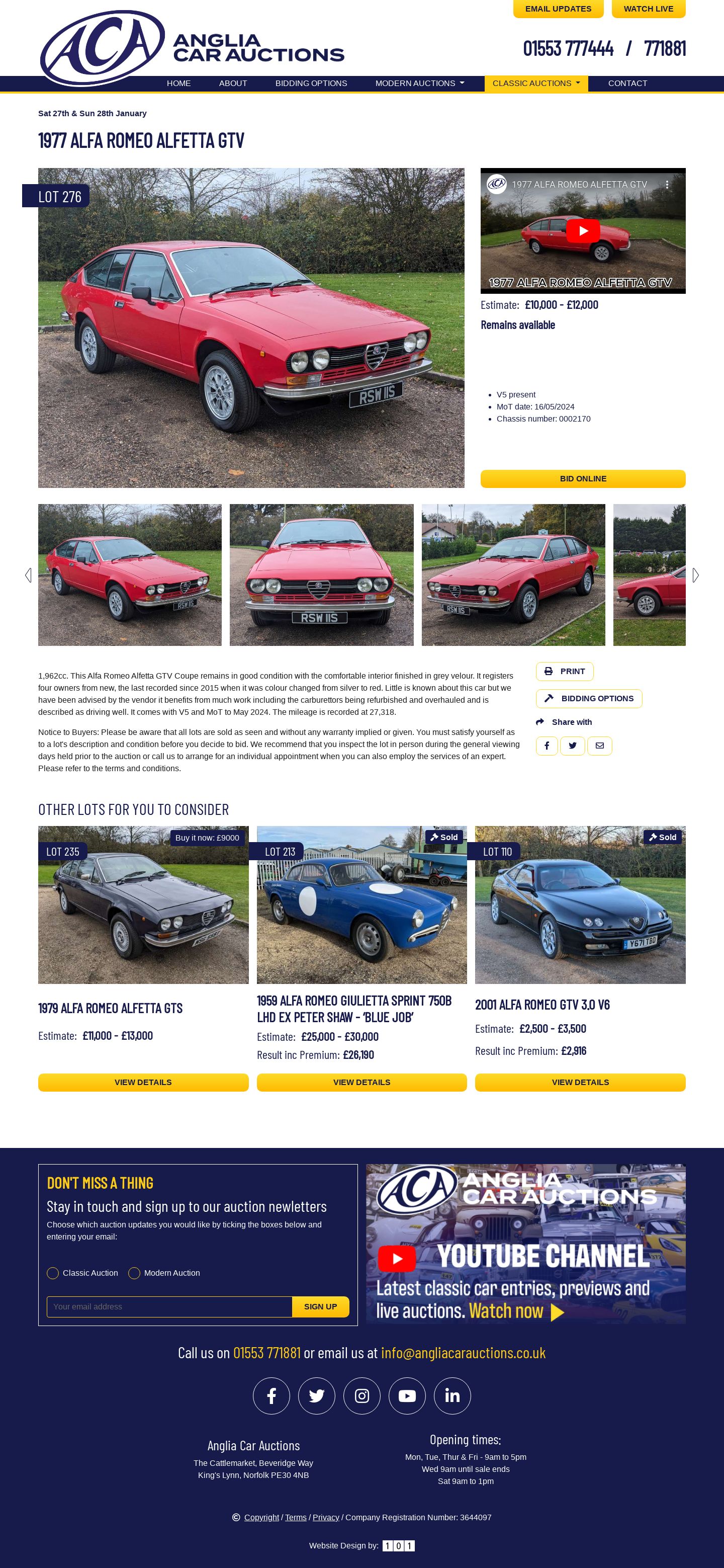
Task: Share this lot via email icon
Action: tap(599, 746)
